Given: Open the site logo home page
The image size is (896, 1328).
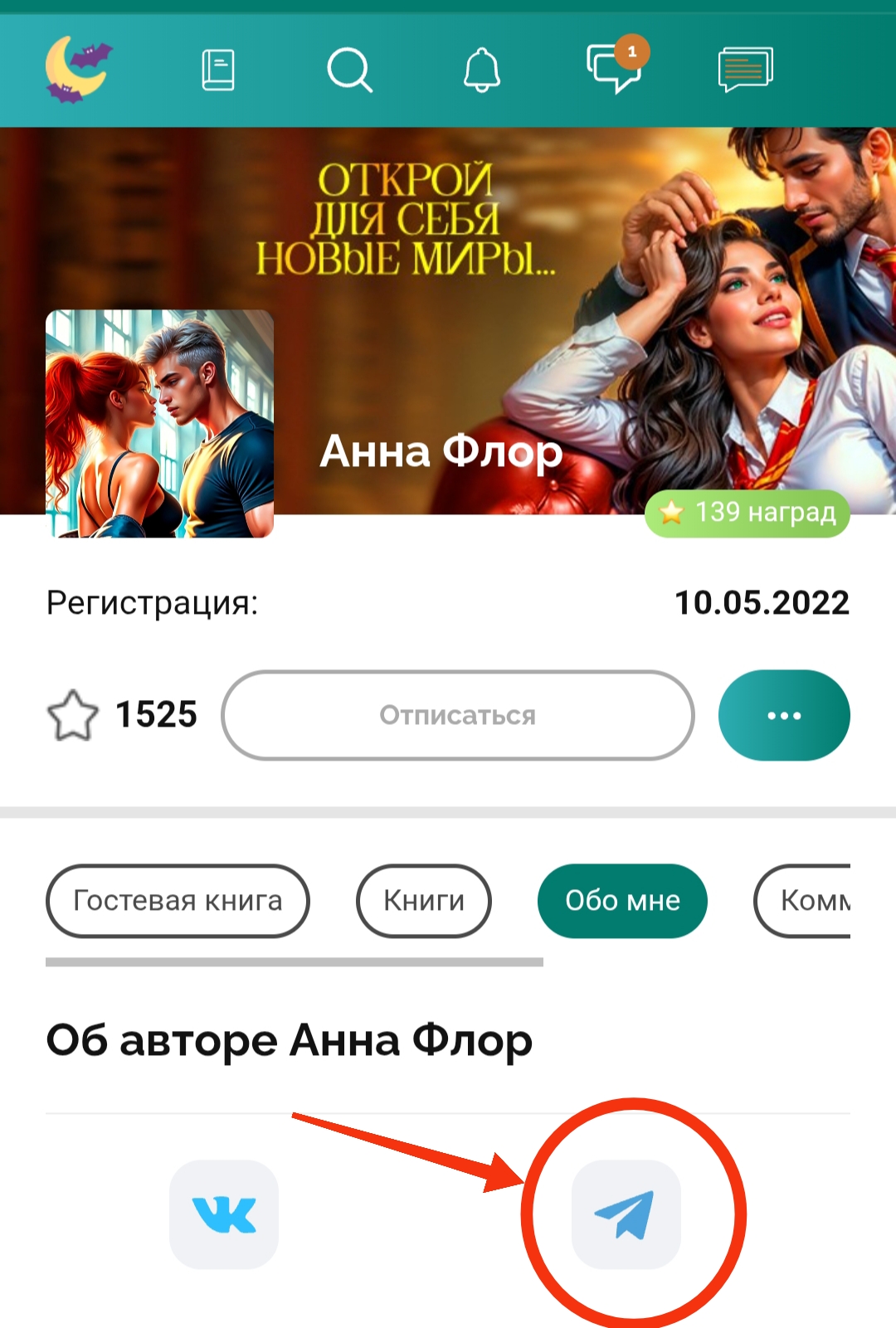Looking at the screenshot, I should click(77, 70).
